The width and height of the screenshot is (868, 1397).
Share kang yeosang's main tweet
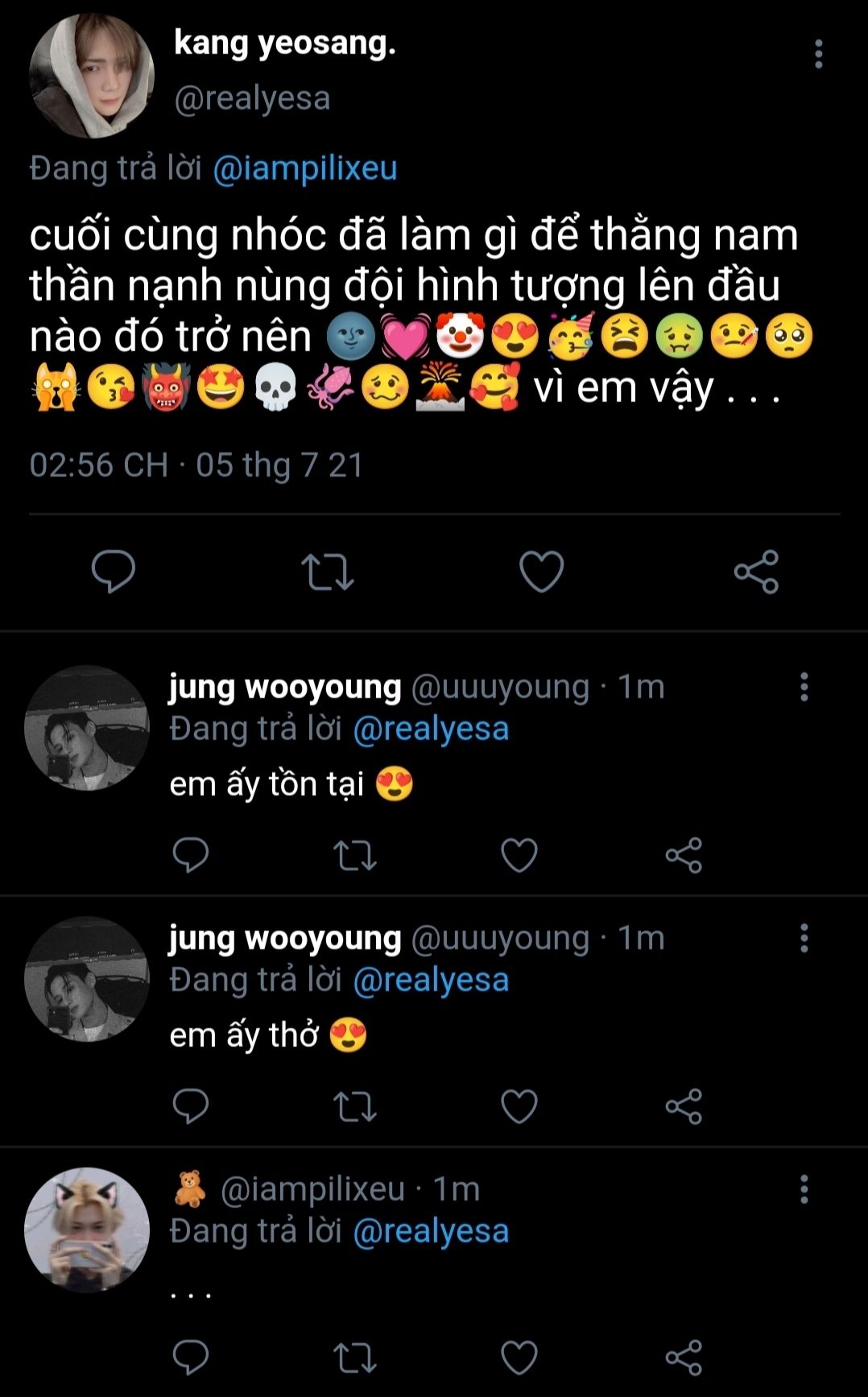click(x=757, y=572)
